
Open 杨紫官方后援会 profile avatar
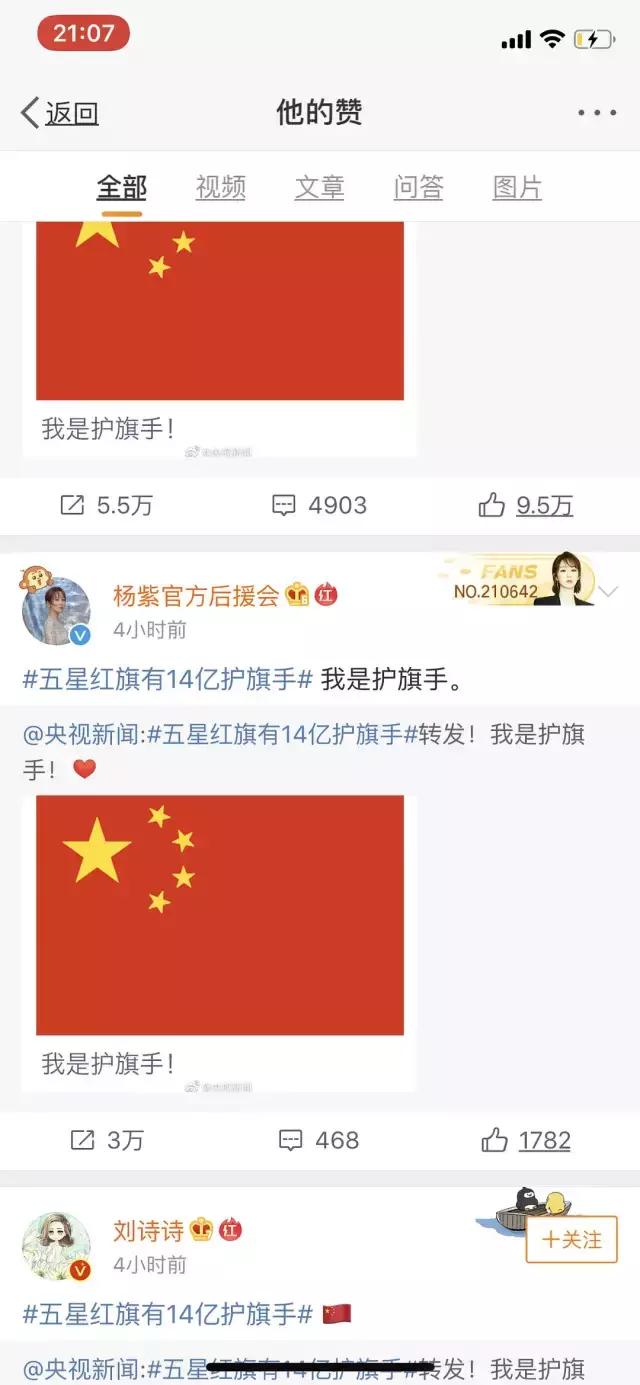click(x=56, y=611)
